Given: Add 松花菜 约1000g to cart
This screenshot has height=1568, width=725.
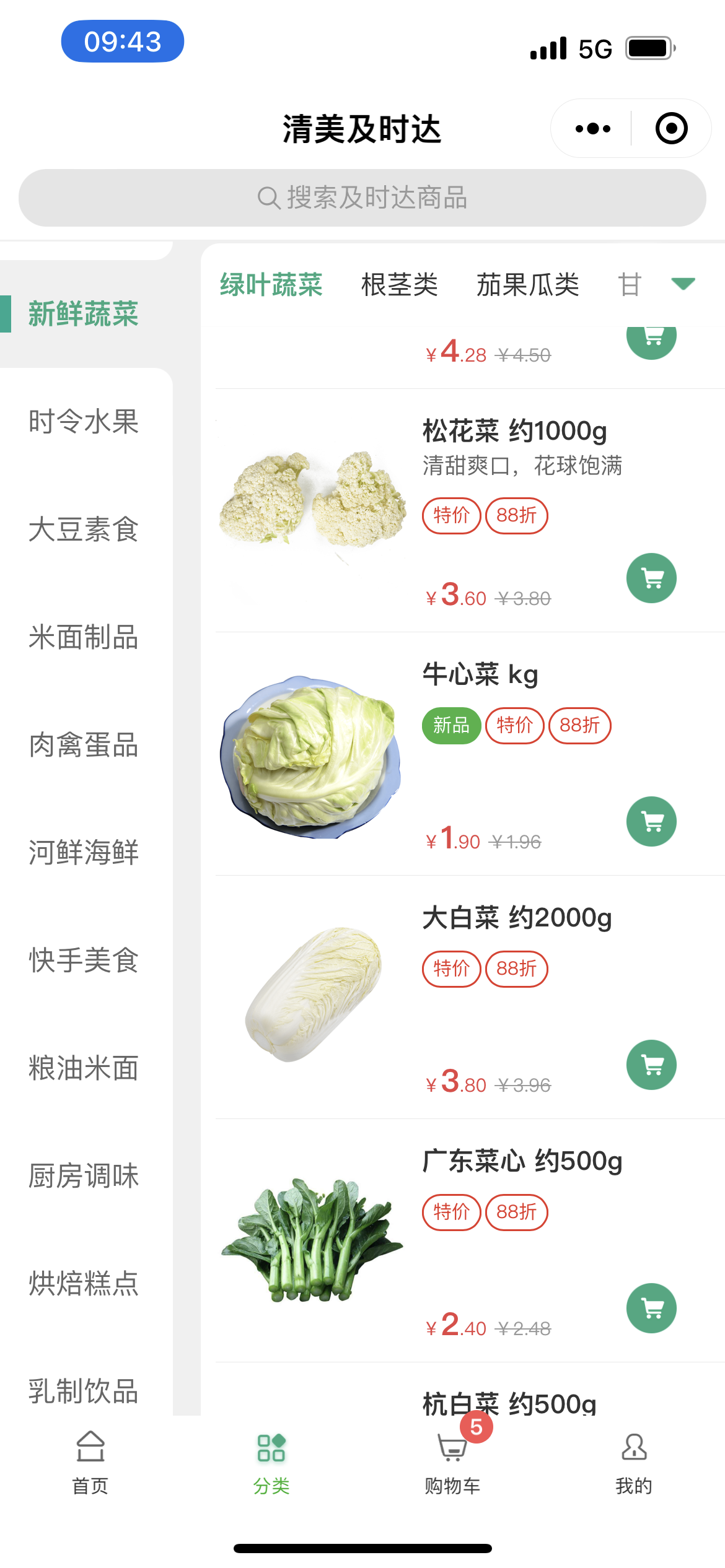Looking at the screenshot, I should 651,578.
